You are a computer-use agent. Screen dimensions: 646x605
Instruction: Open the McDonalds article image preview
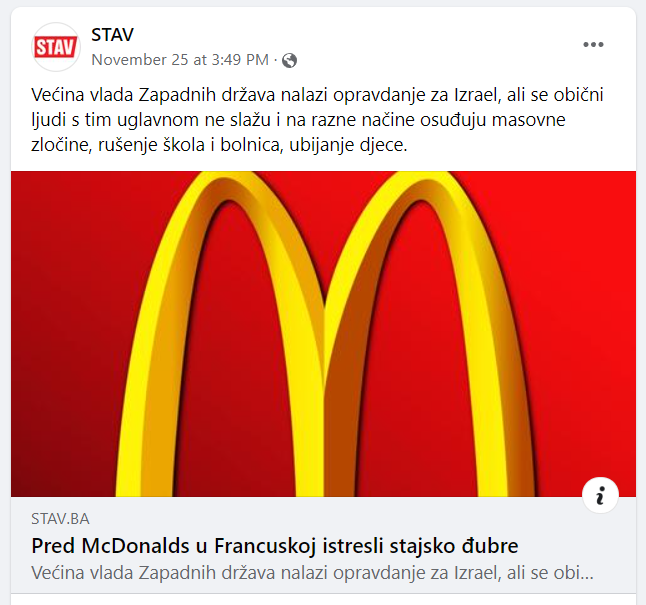click(x=322, y=333)
